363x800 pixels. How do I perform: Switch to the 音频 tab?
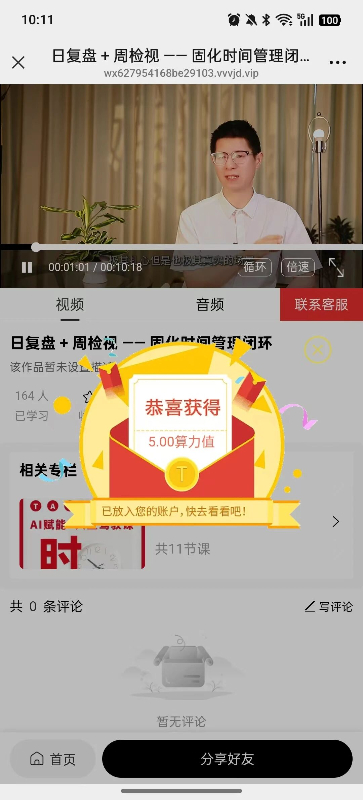tap(210, 305)
